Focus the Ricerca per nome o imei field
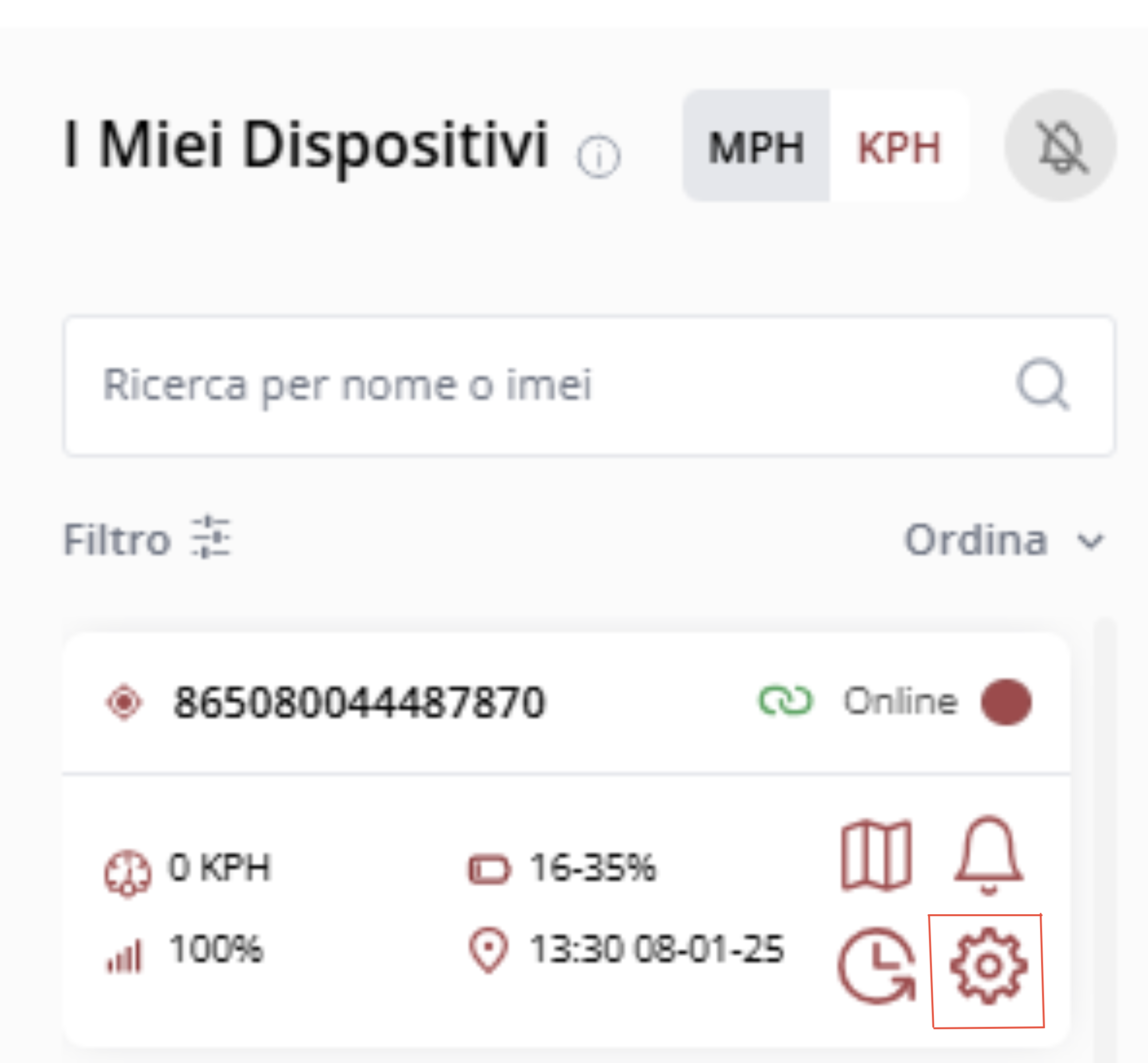Screen dimensions: 1148x1063 517,385
